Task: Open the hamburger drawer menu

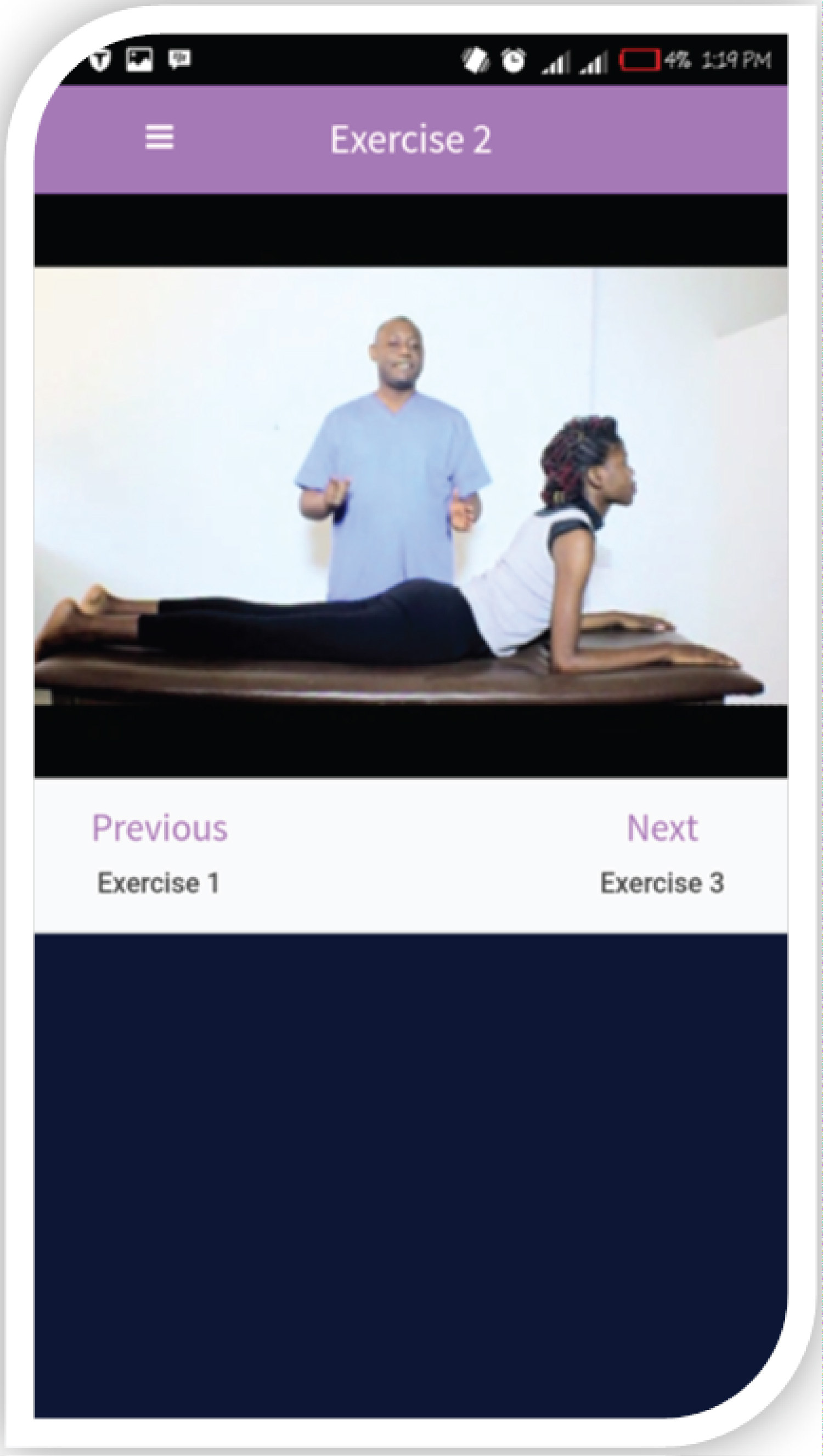Action: 160,137
